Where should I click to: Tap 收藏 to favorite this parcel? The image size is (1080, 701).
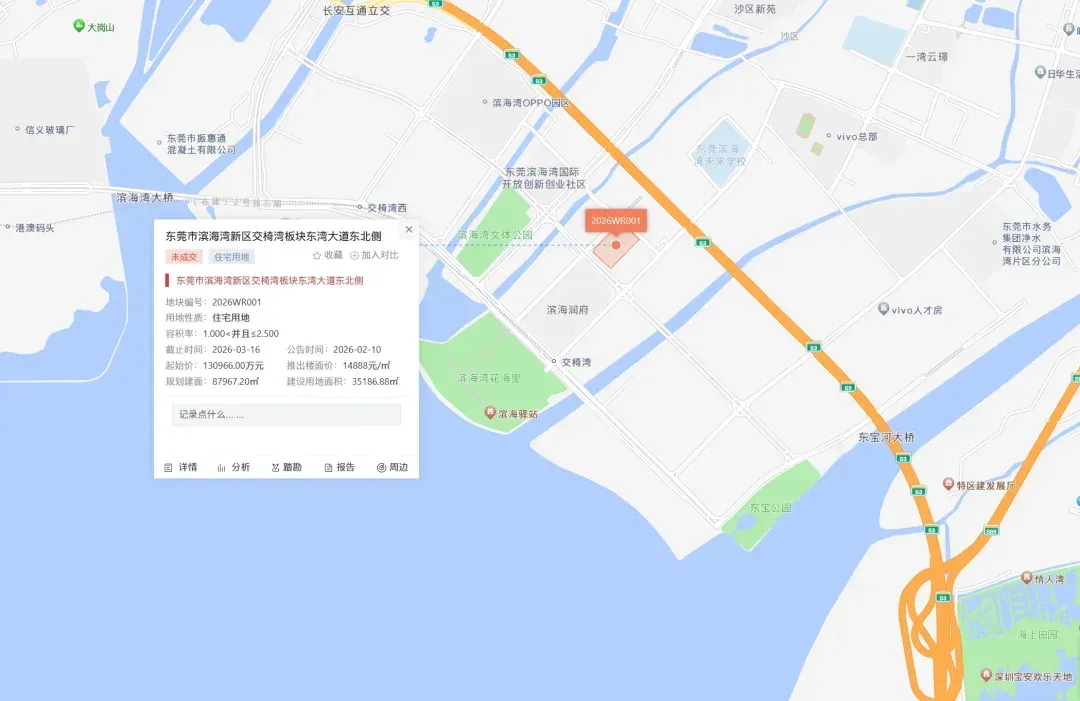tap(327, 255)
